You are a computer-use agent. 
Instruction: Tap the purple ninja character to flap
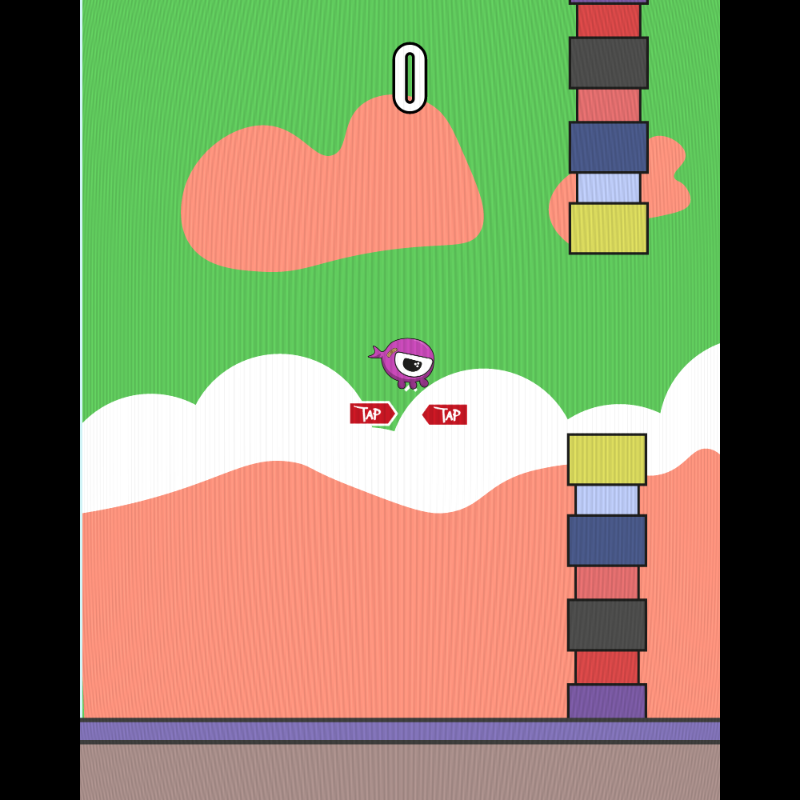click(406, 362)
